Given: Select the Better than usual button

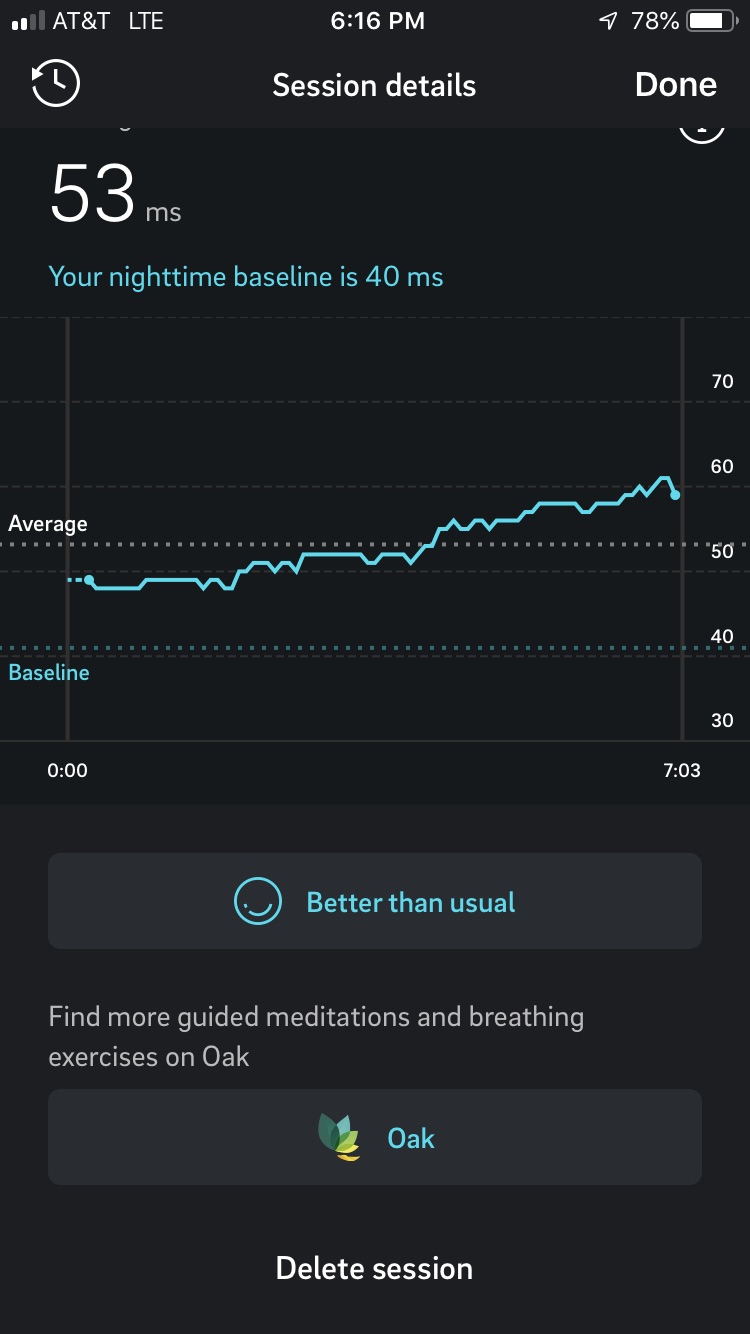Looking at the screenshot, I should point(375,901).
